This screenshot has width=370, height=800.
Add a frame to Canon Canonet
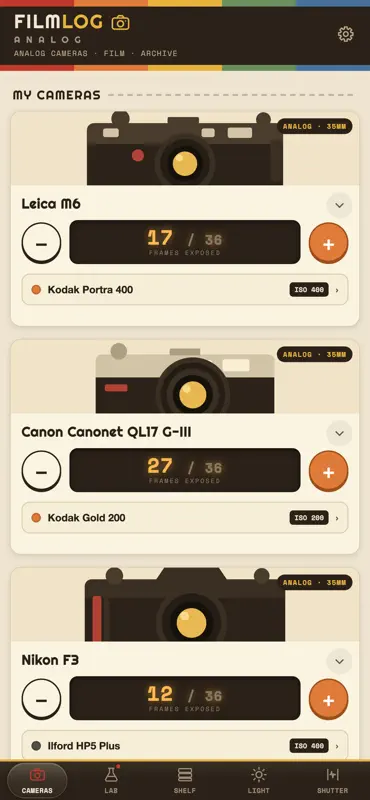329,471
